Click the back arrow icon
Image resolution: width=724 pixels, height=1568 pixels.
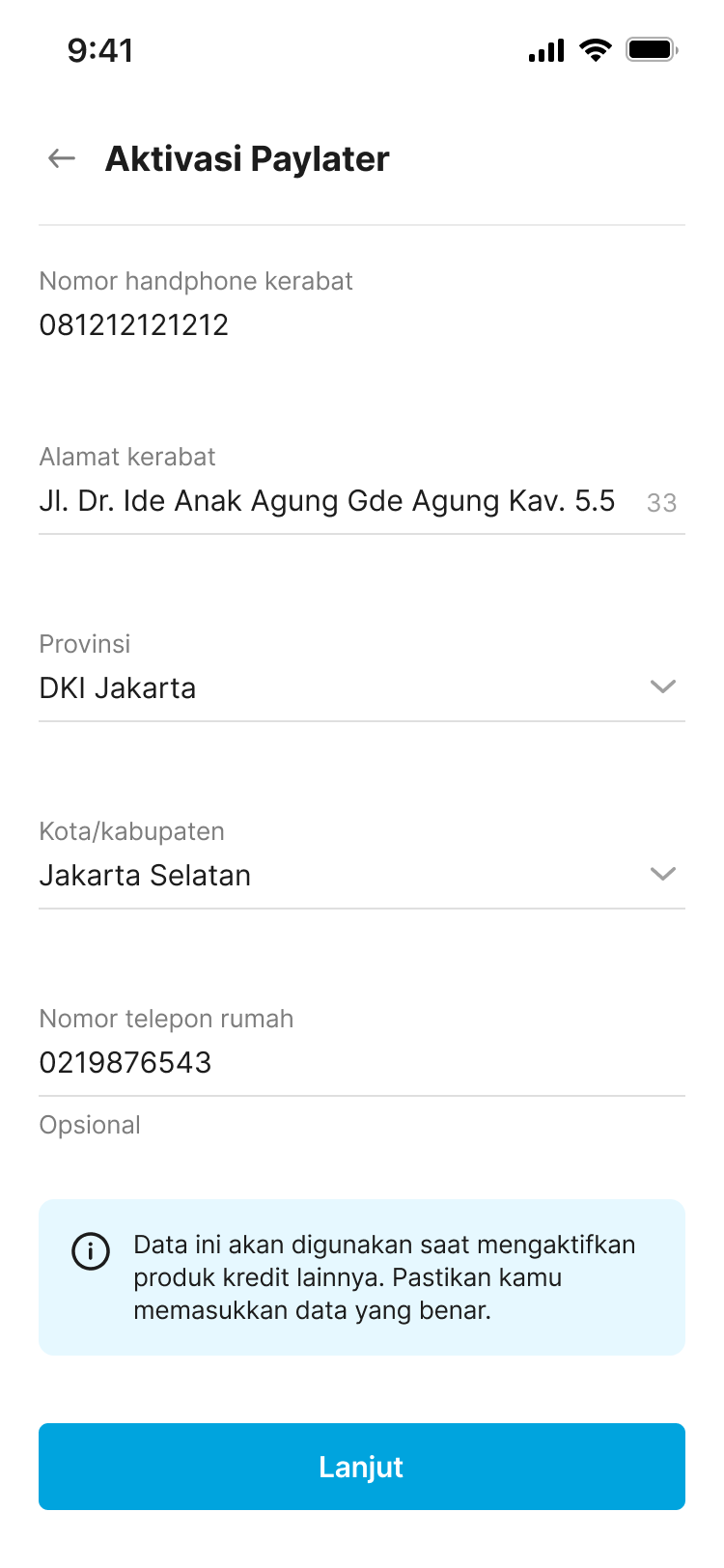pos(61,157)
